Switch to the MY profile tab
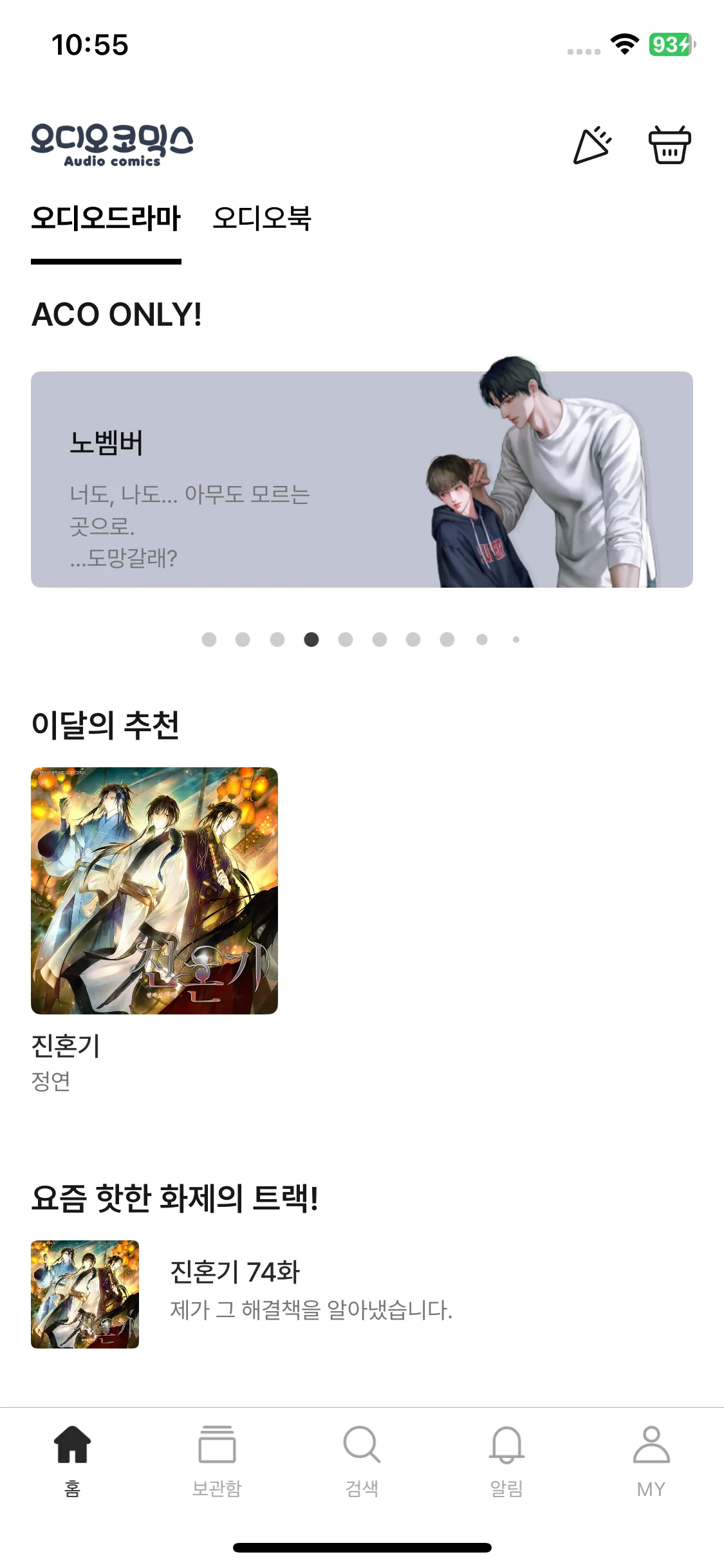The height and width of the screenshot is (1568, 724). tap(651, 1461)
